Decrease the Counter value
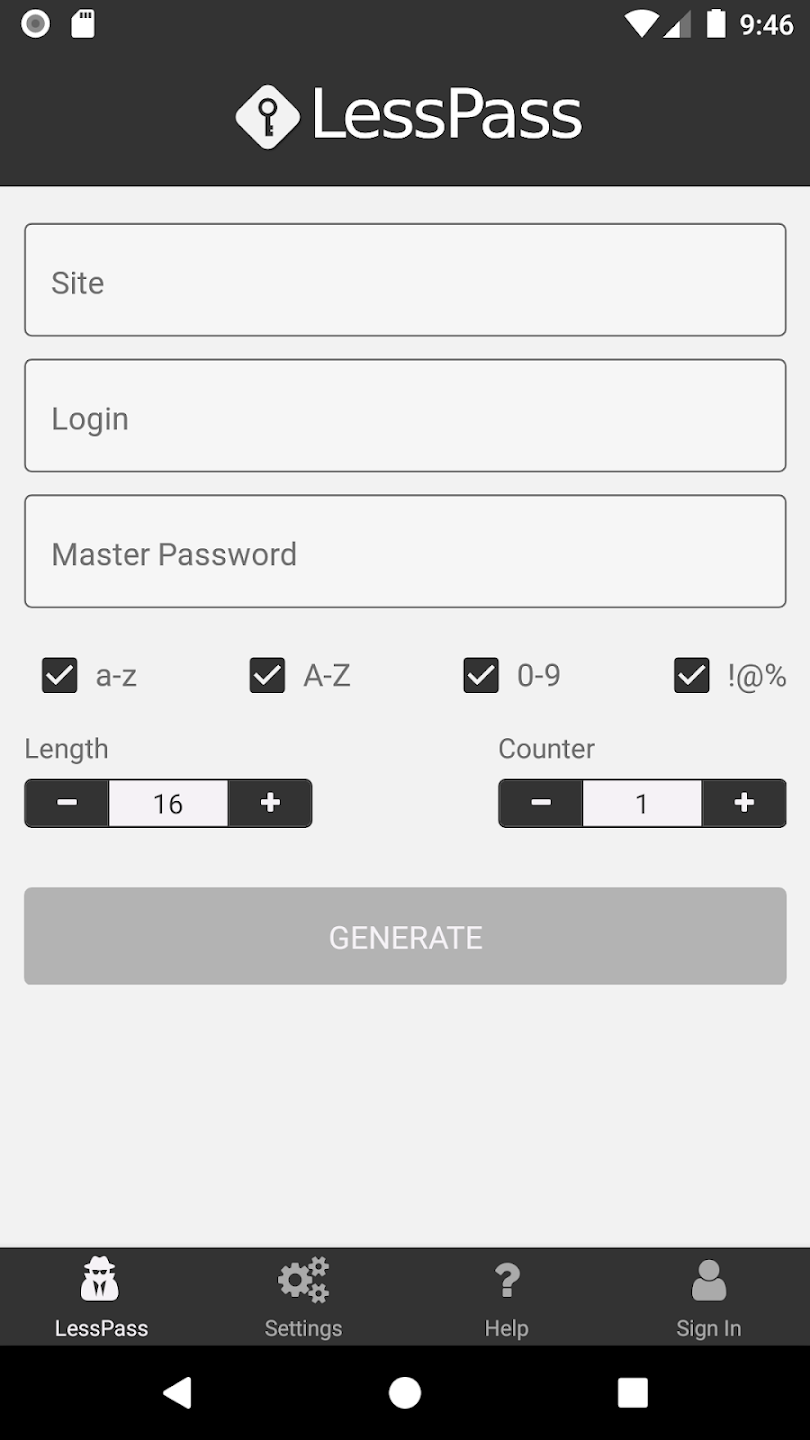Screen dimensions: 810x1440 tap(541, 803)
